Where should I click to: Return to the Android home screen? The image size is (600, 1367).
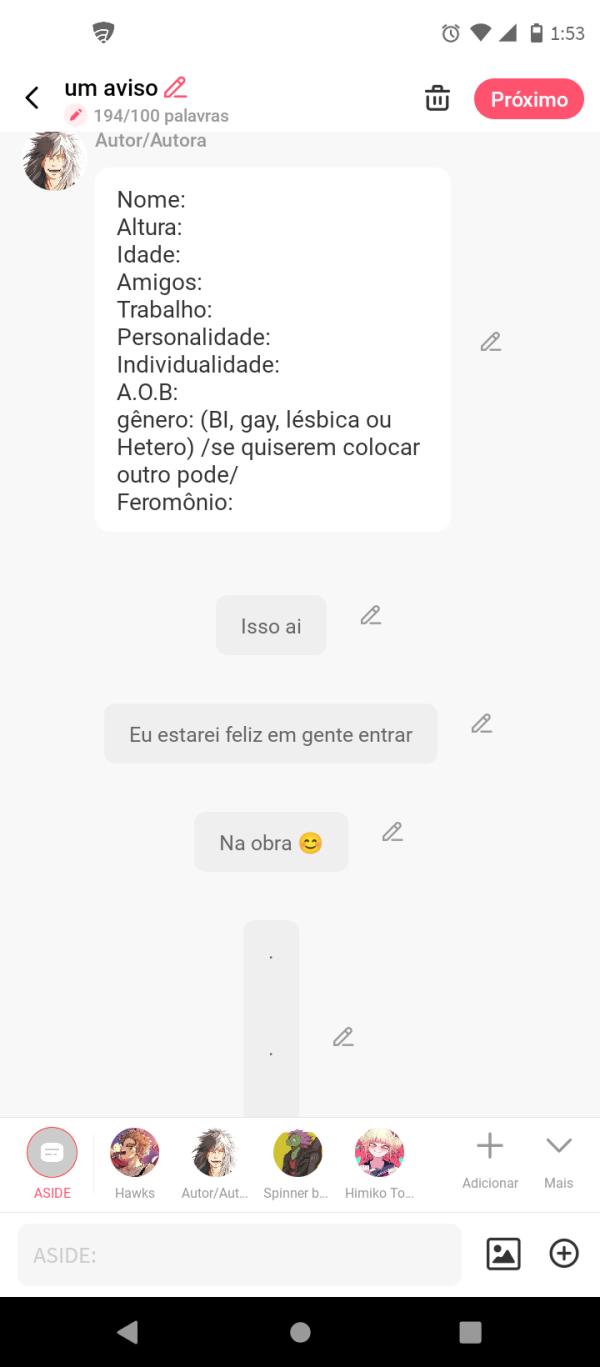point(300,1332)
